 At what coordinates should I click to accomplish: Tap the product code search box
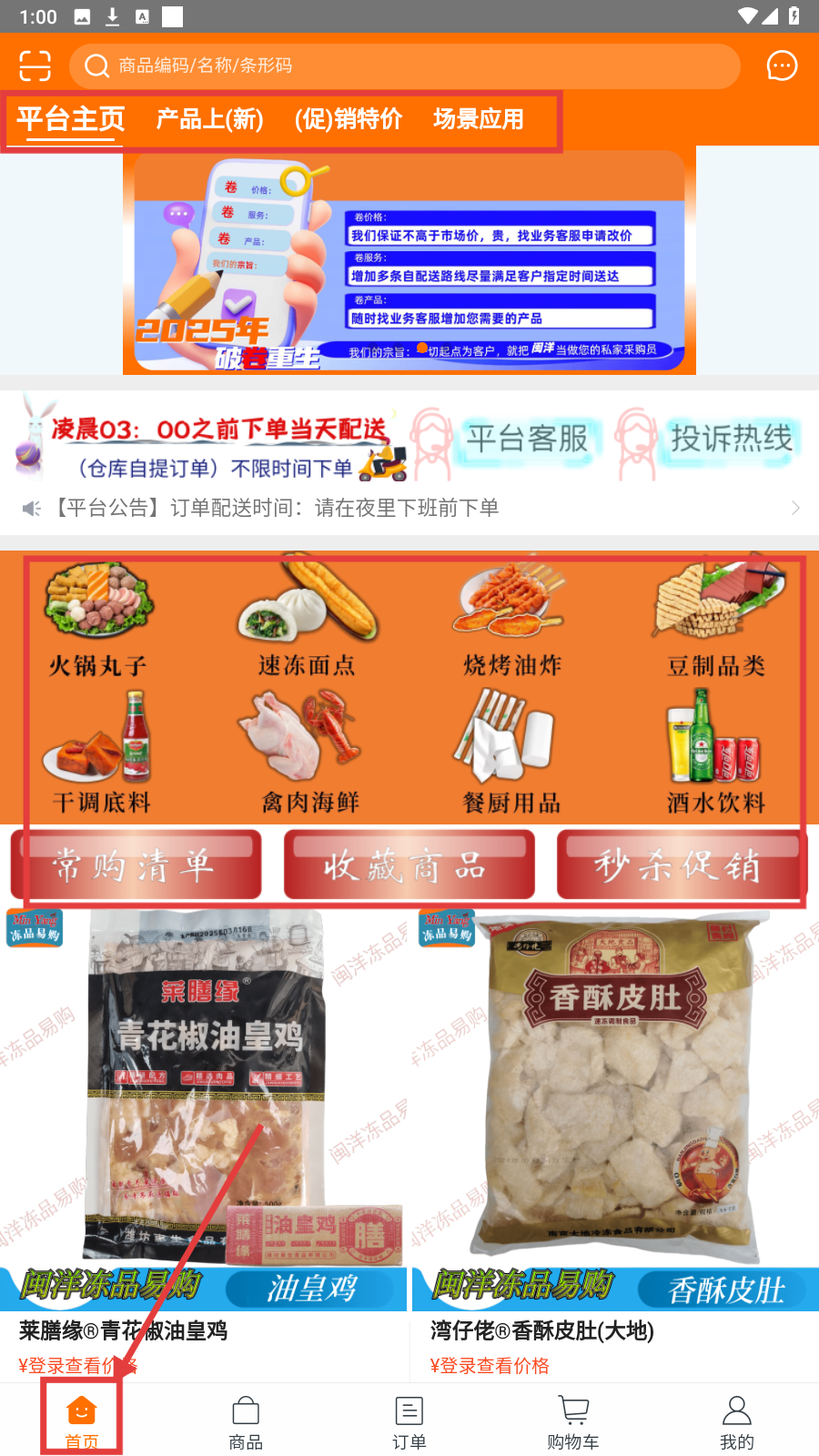[x=405, y=66]
